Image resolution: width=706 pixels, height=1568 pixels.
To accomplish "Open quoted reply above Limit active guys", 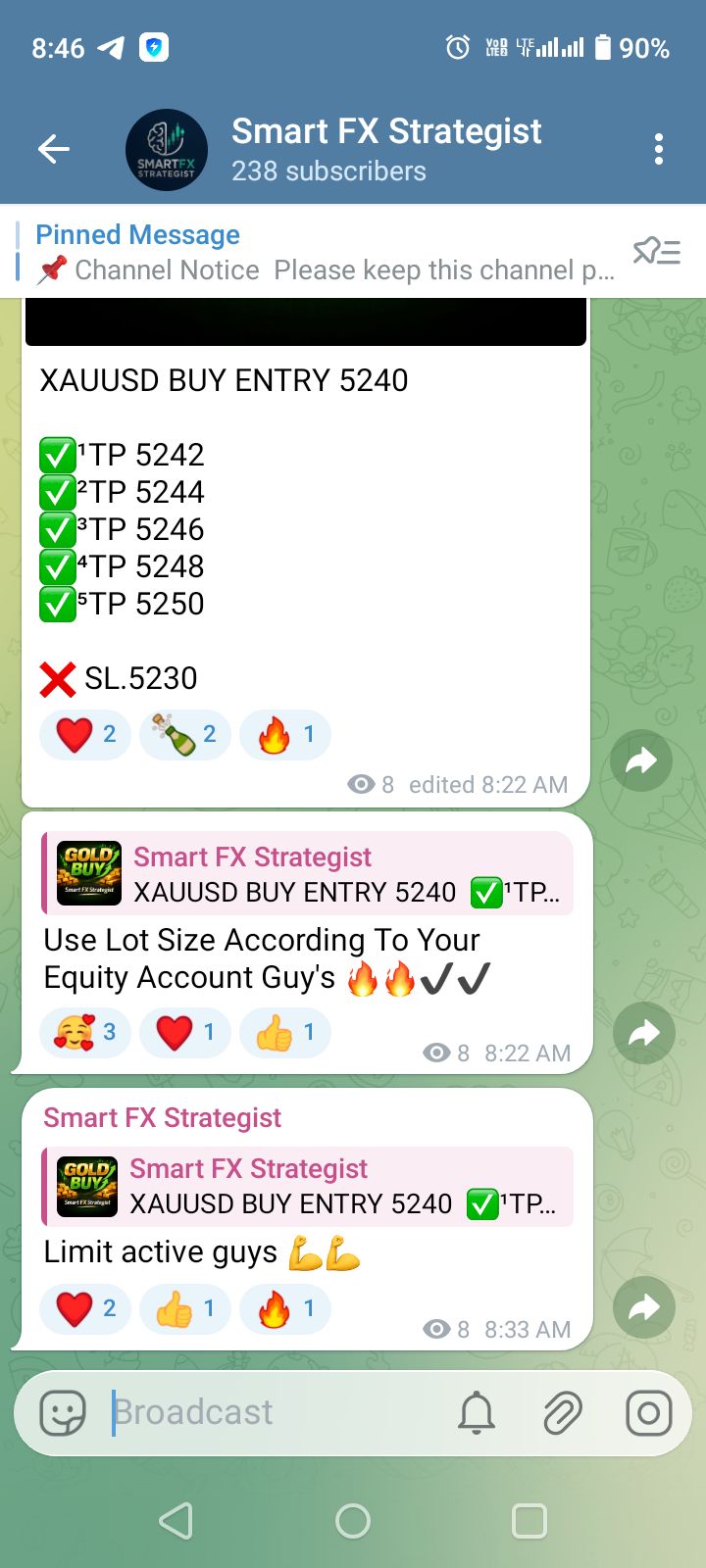I will click(307, 1186).
